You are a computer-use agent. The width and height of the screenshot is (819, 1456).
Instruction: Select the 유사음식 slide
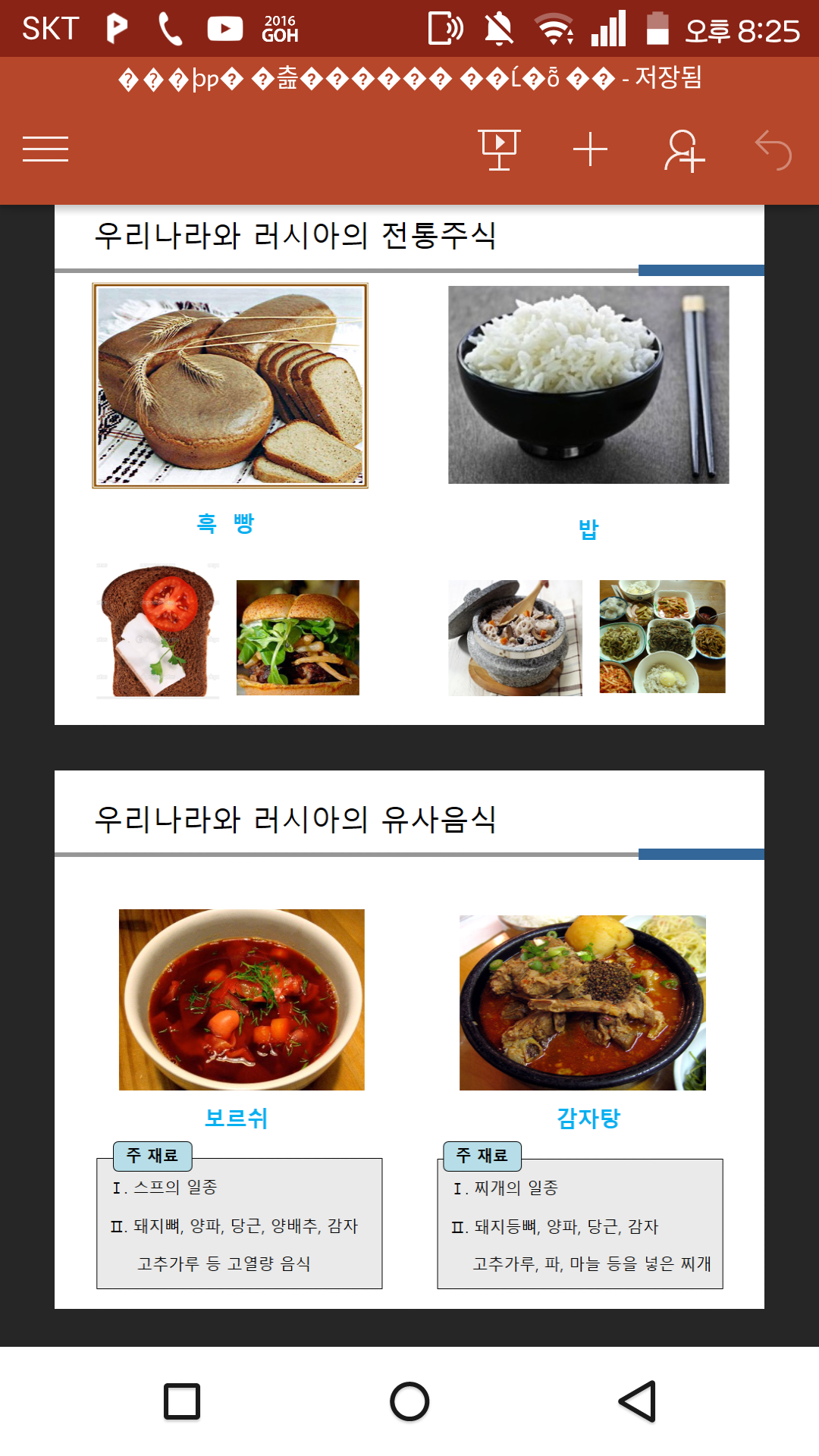tap(409, 1039)
